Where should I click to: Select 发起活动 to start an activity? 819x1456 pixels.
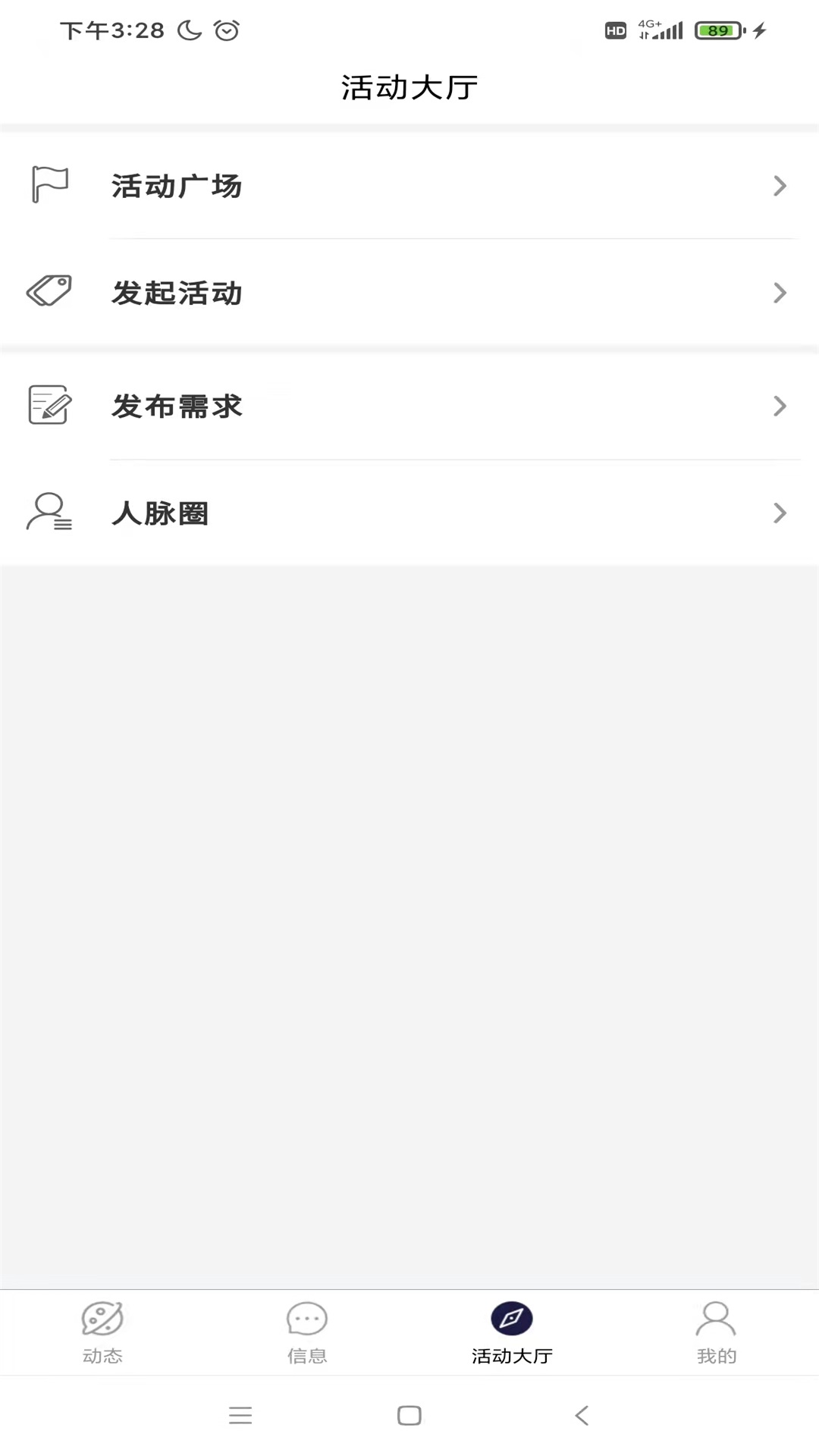409,293
